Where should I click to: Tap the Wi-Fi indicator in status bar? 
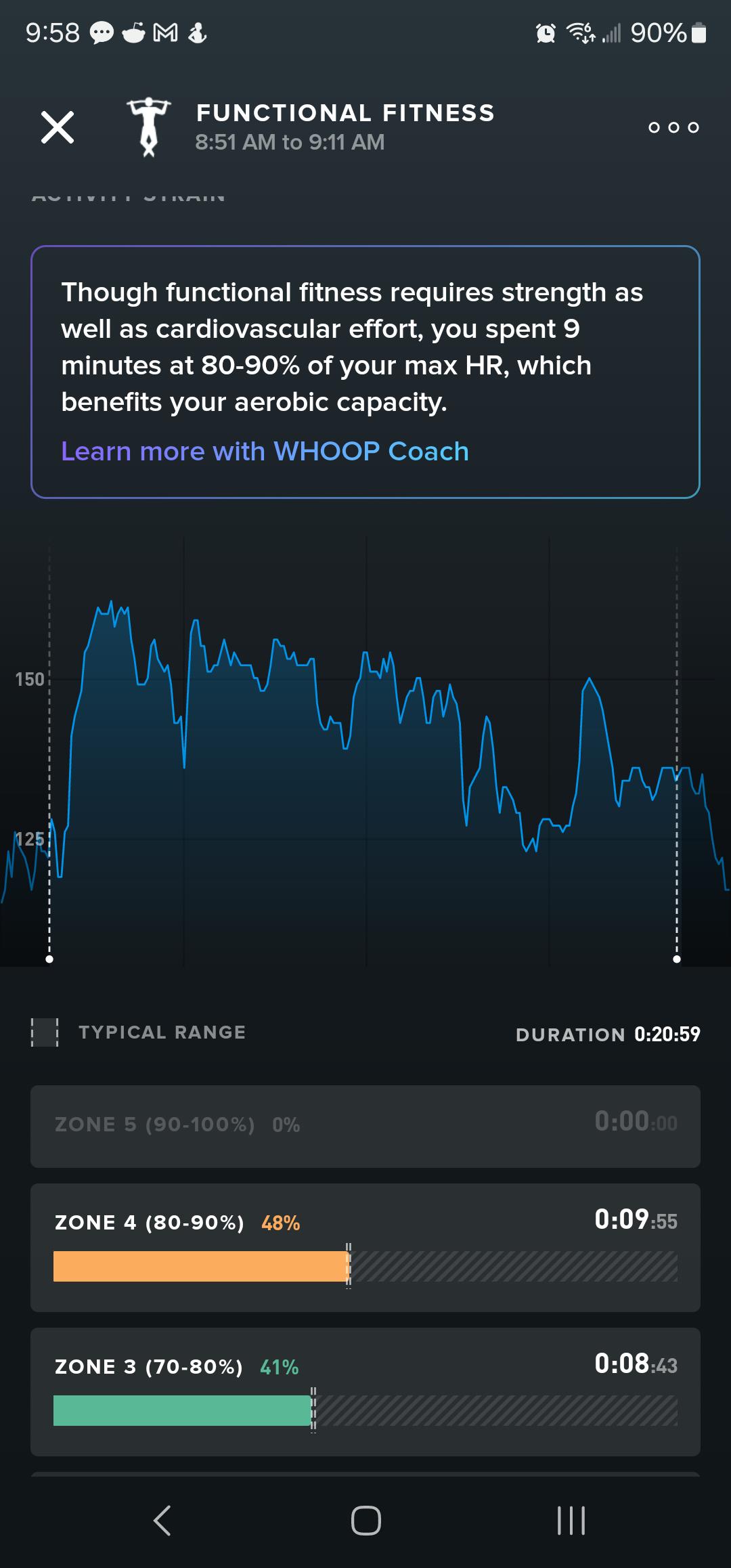579,32
